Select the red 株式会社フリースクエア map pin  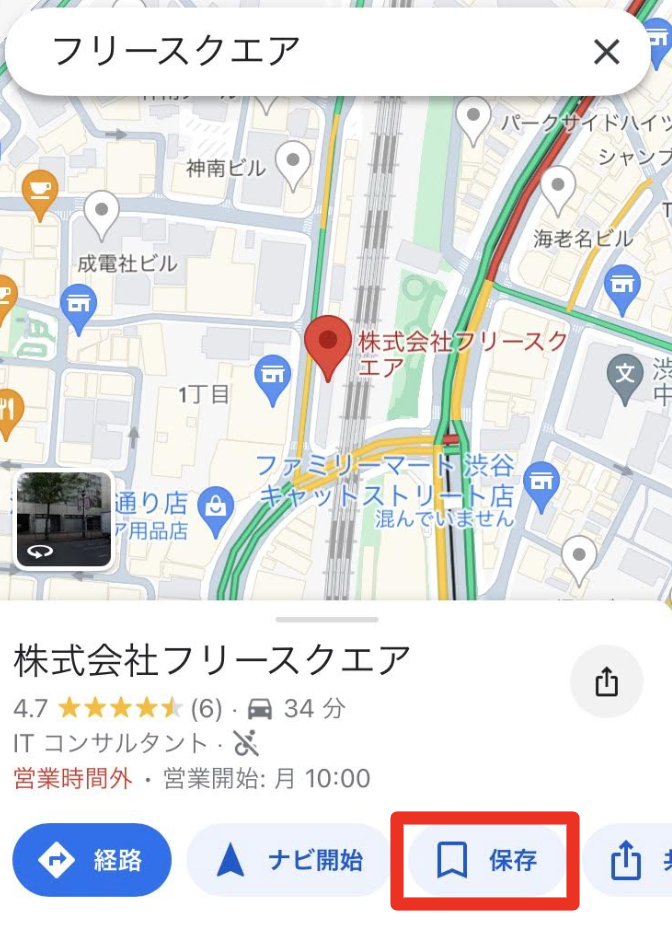[x=327, y=345]
